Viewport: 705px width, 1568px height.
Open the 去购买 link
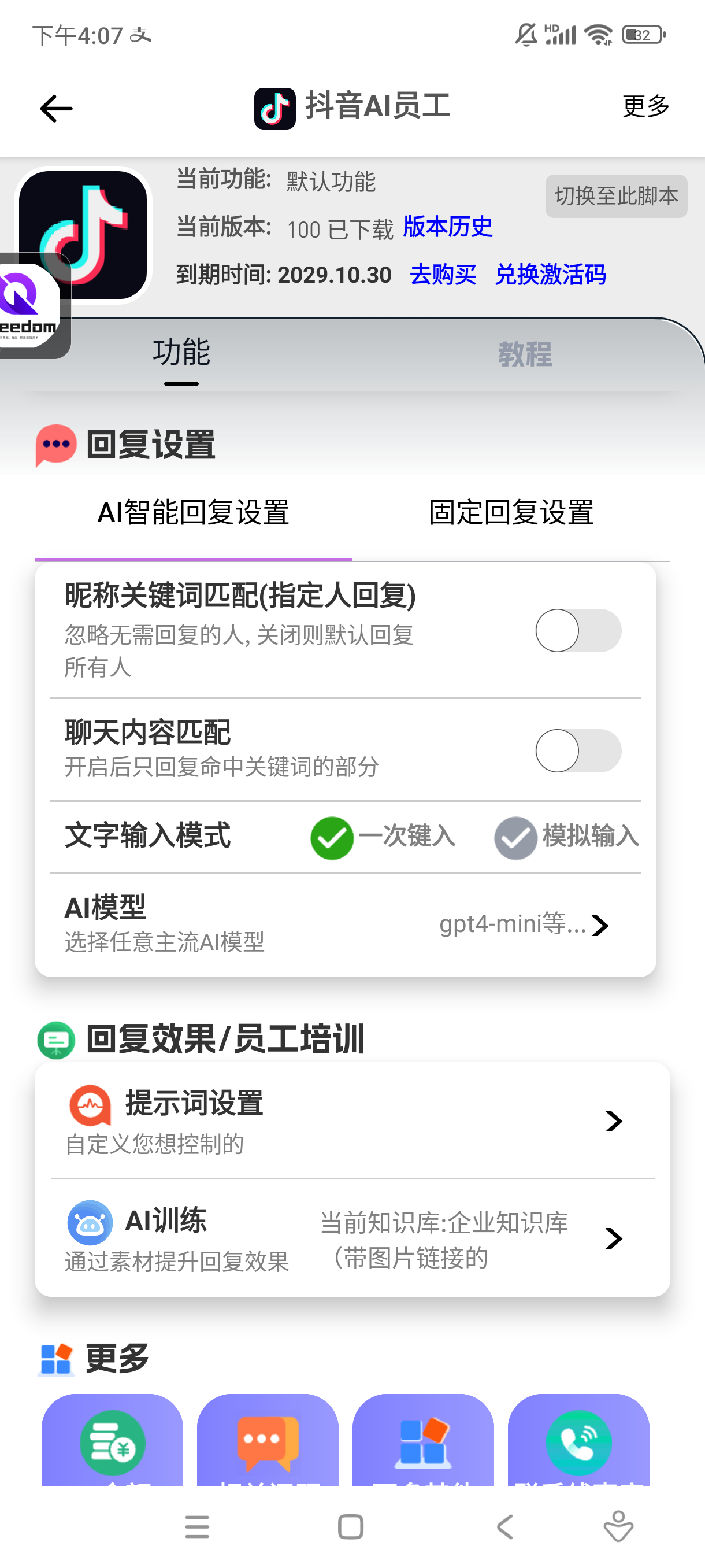[x=443, y=275]
